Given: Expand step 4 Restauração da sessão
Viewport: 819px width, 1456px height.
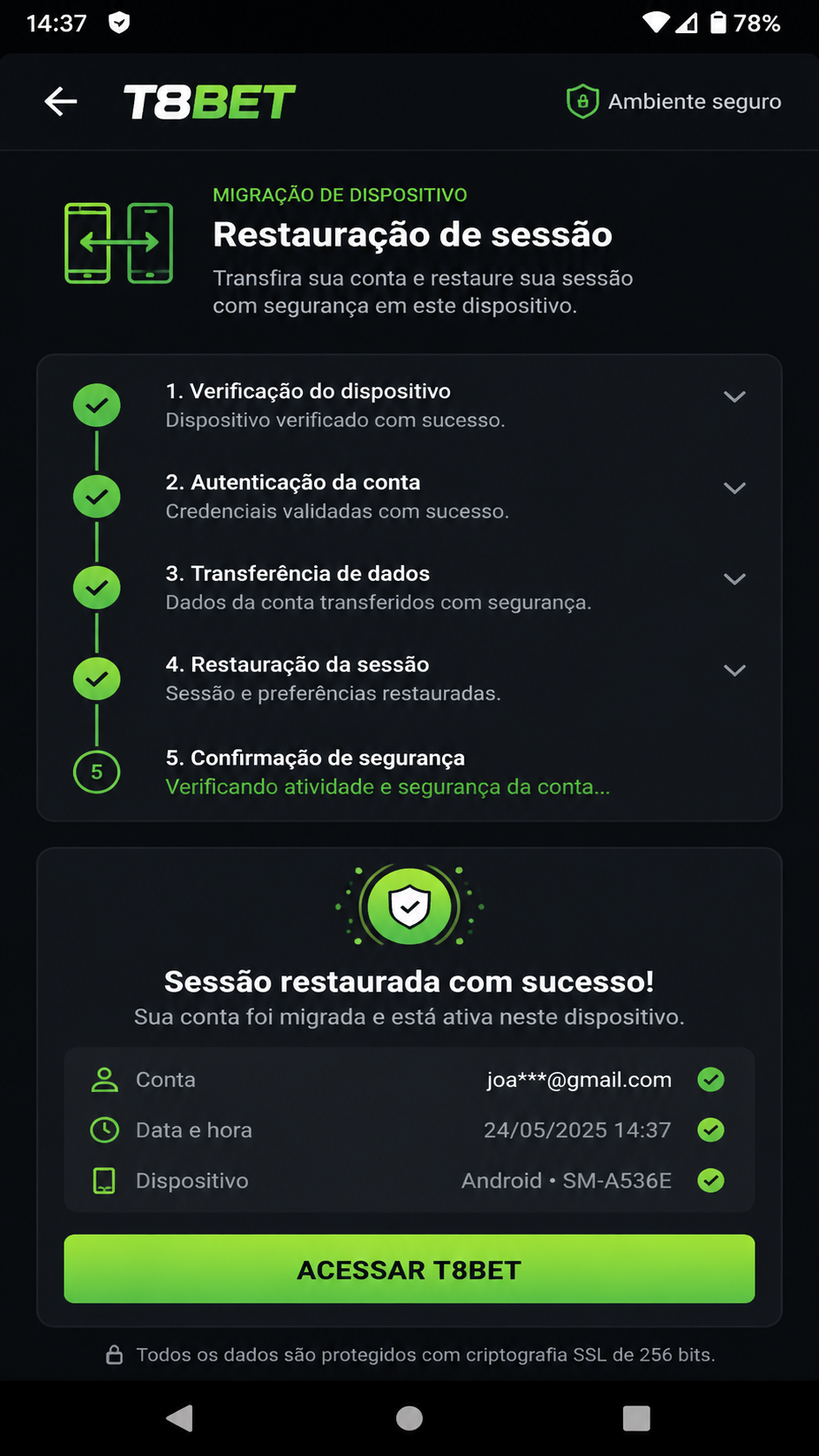Looking at the screenshot, I should (x=735, y=671).
